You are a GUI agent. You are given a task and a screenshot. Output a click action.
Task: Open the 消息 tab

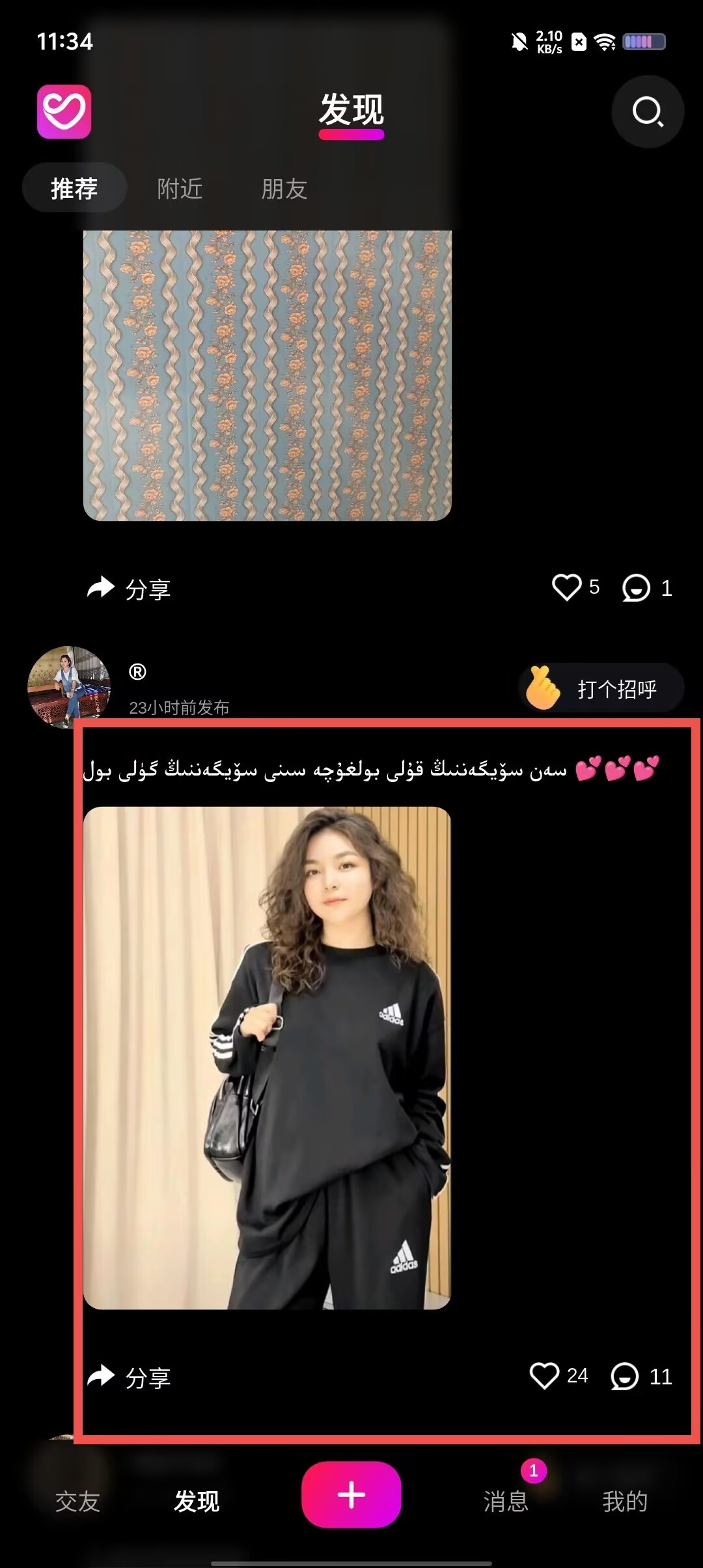point(506,1501)
